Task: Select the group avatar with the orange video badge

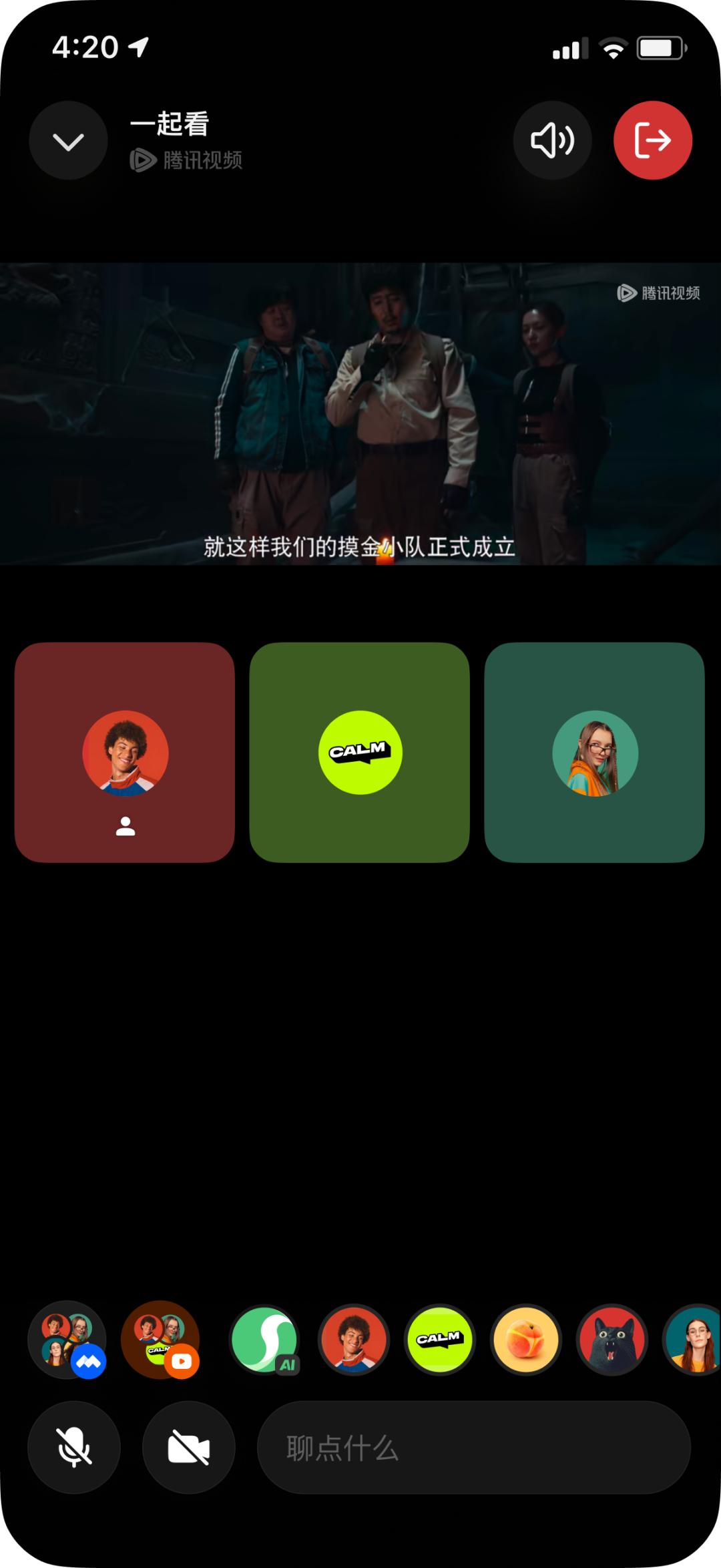Action: tap(160, 1340)
